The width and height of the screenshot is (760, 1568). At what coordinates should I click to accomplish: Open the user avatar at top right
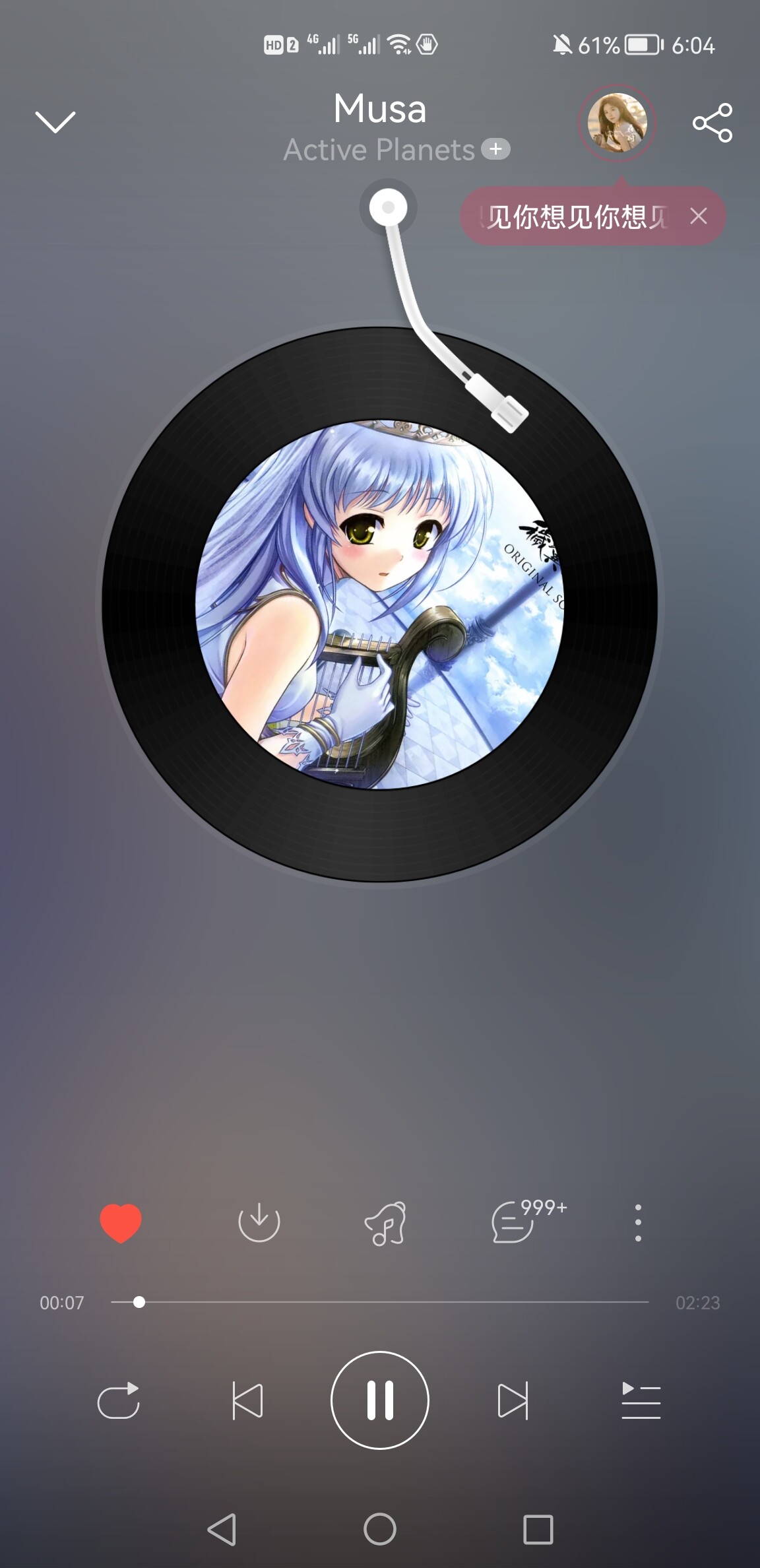[617, 123]
